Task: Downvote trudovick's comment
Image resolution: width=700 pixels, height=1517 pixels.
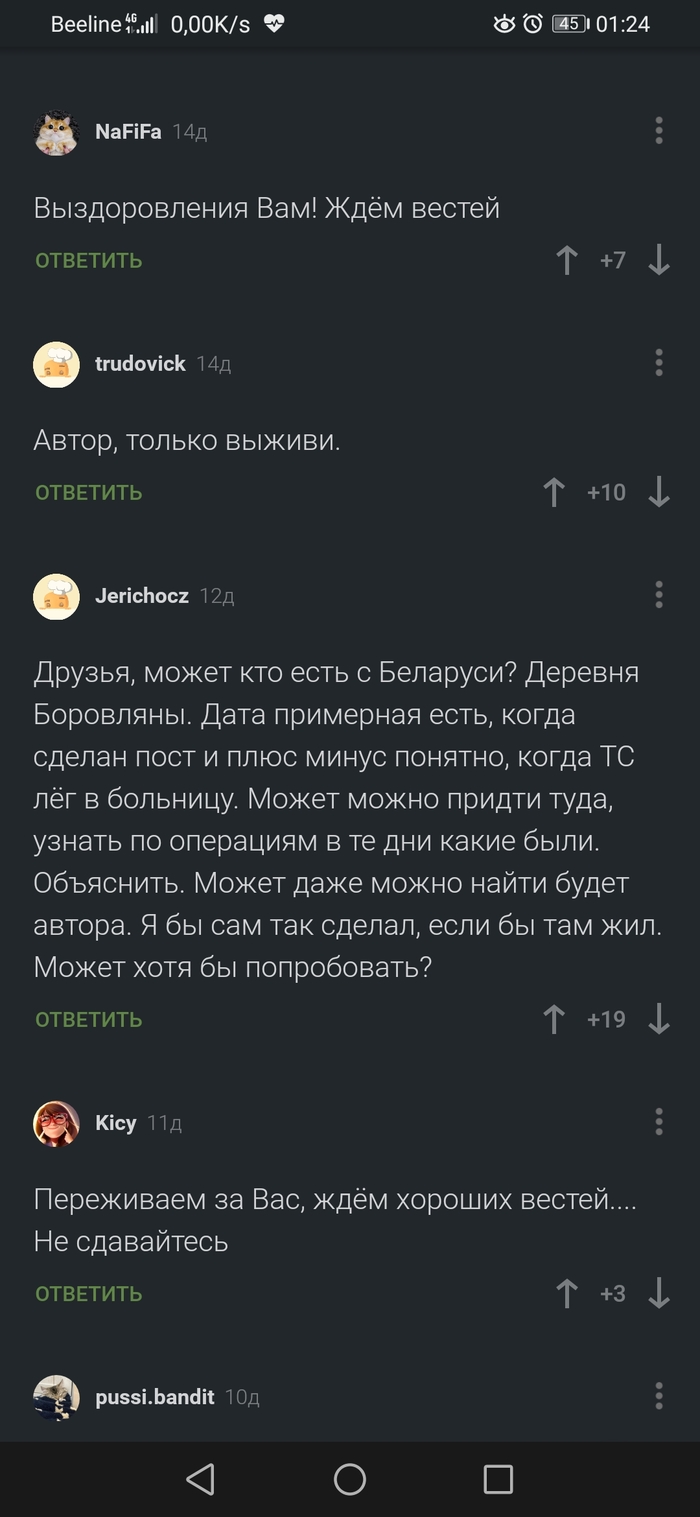Action: click(x=658, y=492)
